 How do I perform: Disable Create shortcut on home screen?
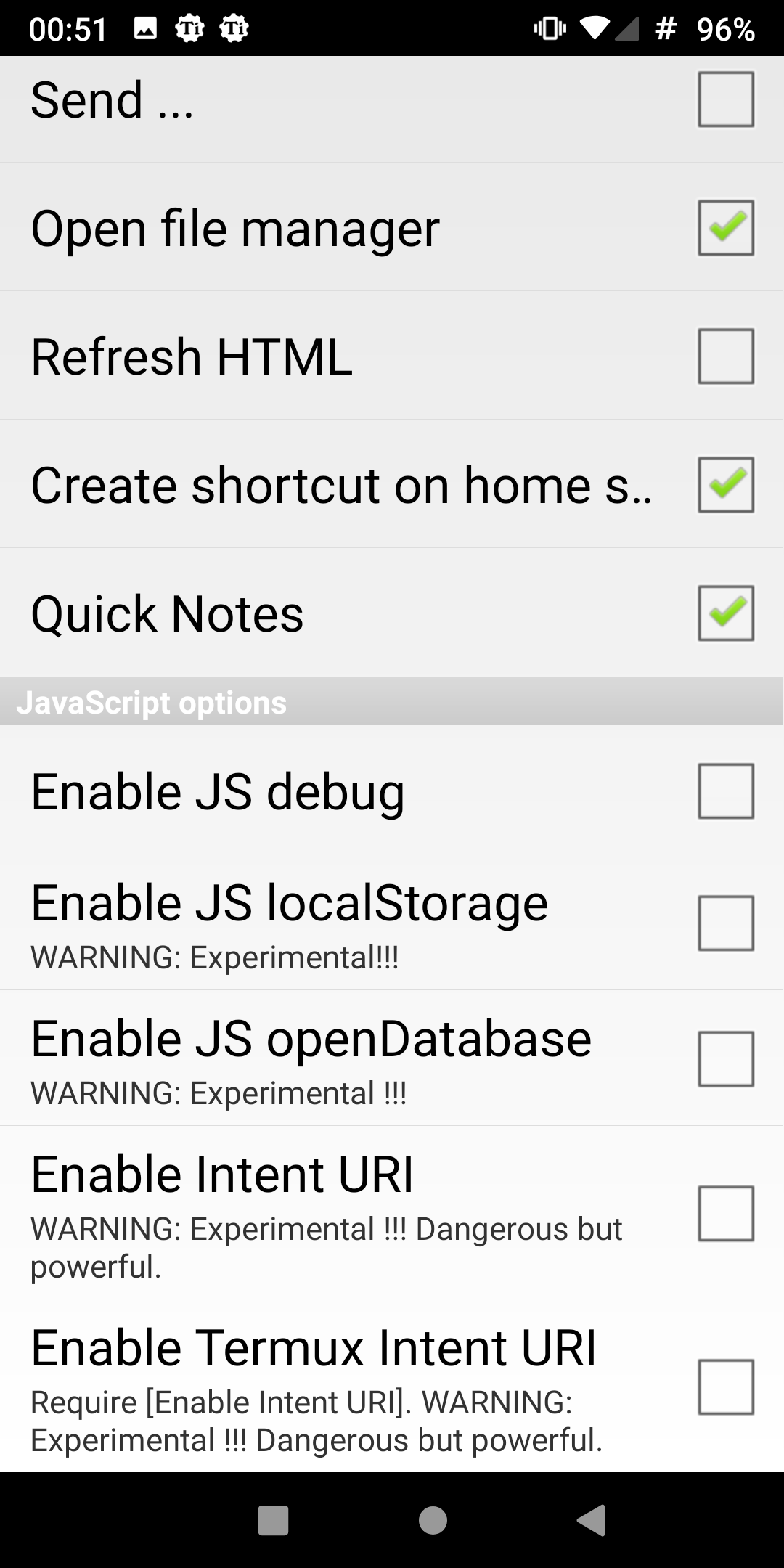click(726, 484)
